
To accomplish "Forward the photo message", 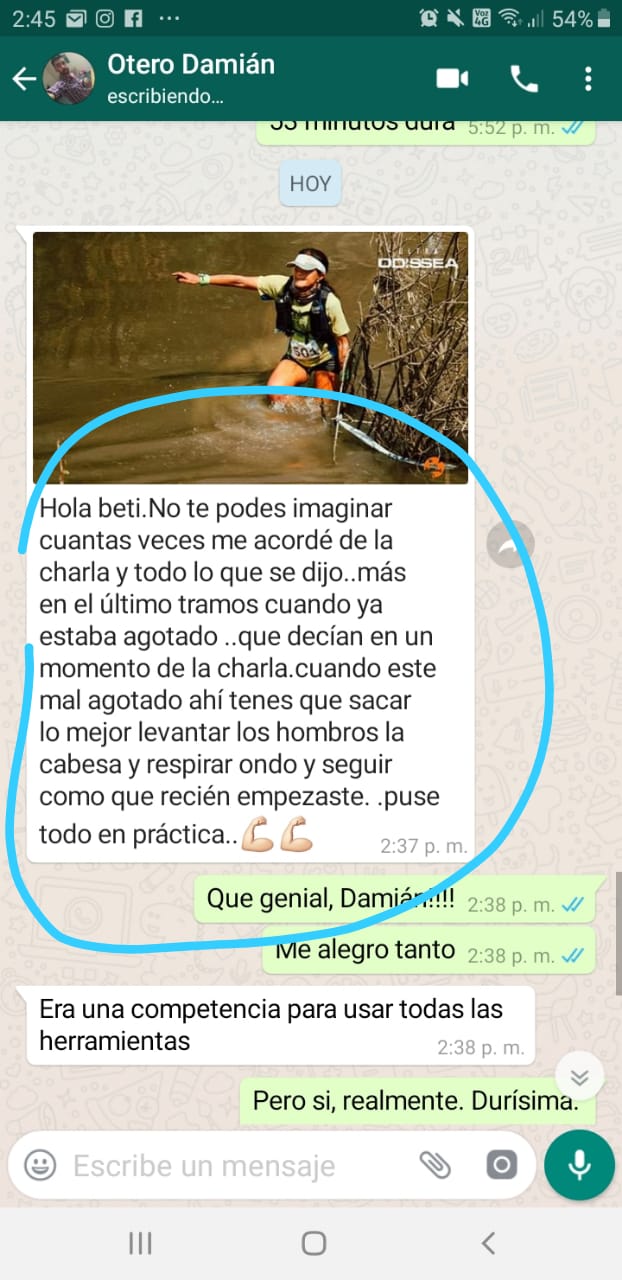I will click(x=510, y=545).
